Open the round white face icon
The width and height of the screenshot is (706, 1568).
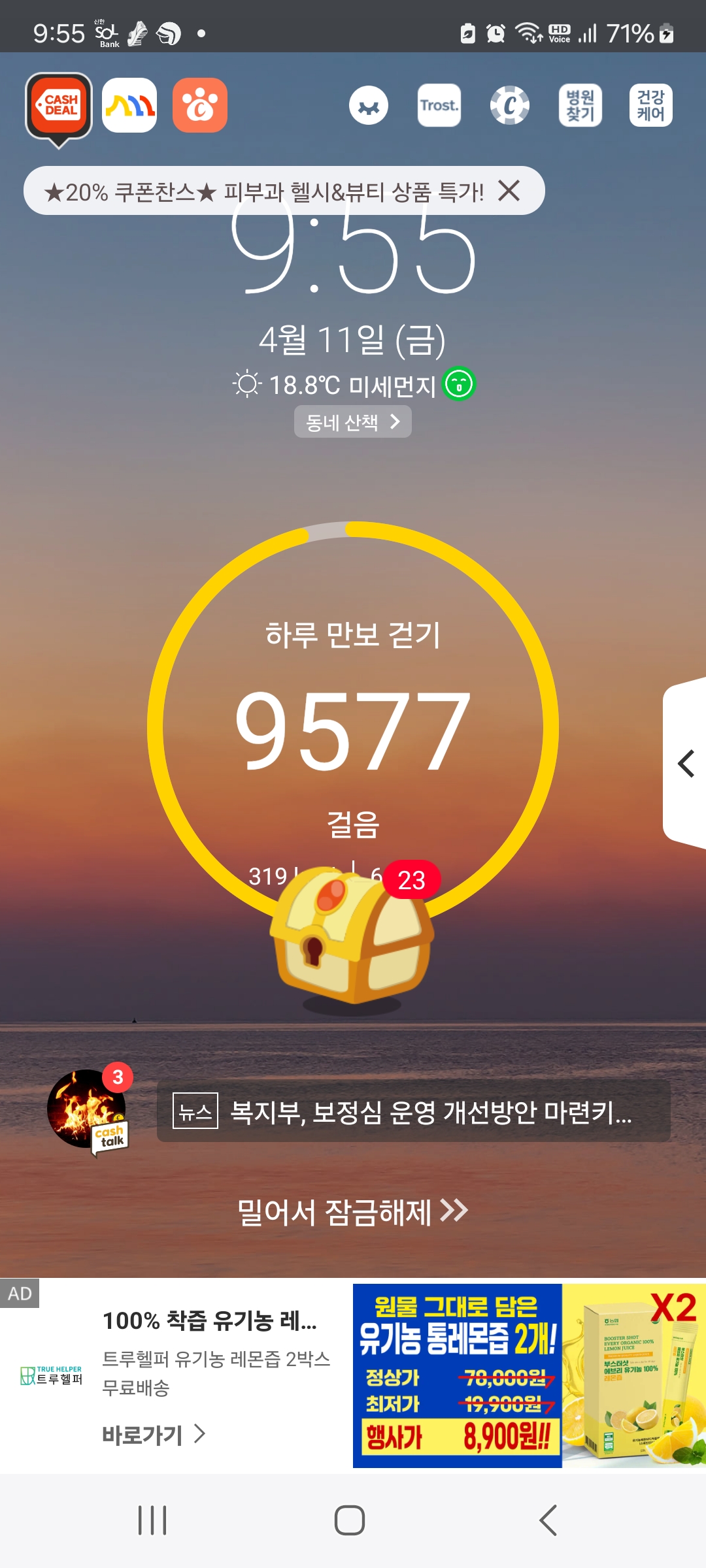pos(369,105)
